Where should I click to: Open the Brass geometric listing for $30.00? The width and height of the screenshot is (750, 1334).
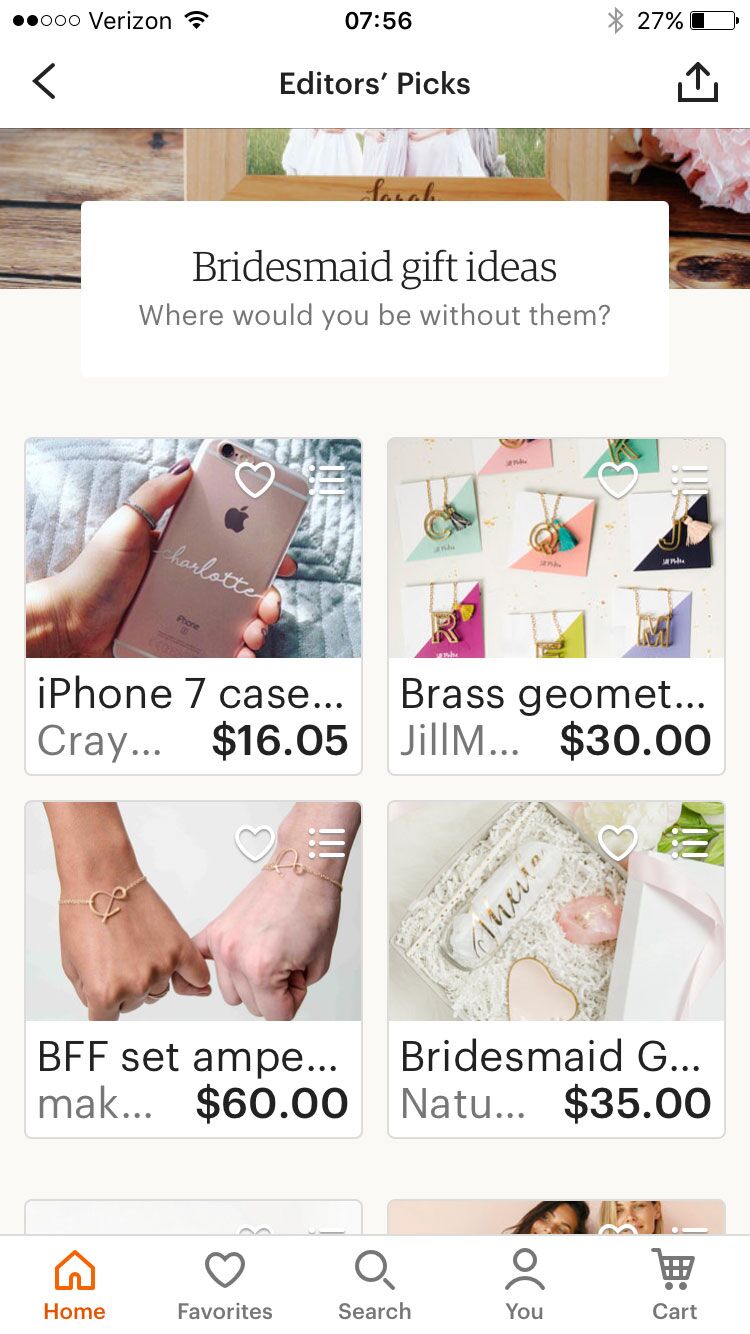(556, 606)
